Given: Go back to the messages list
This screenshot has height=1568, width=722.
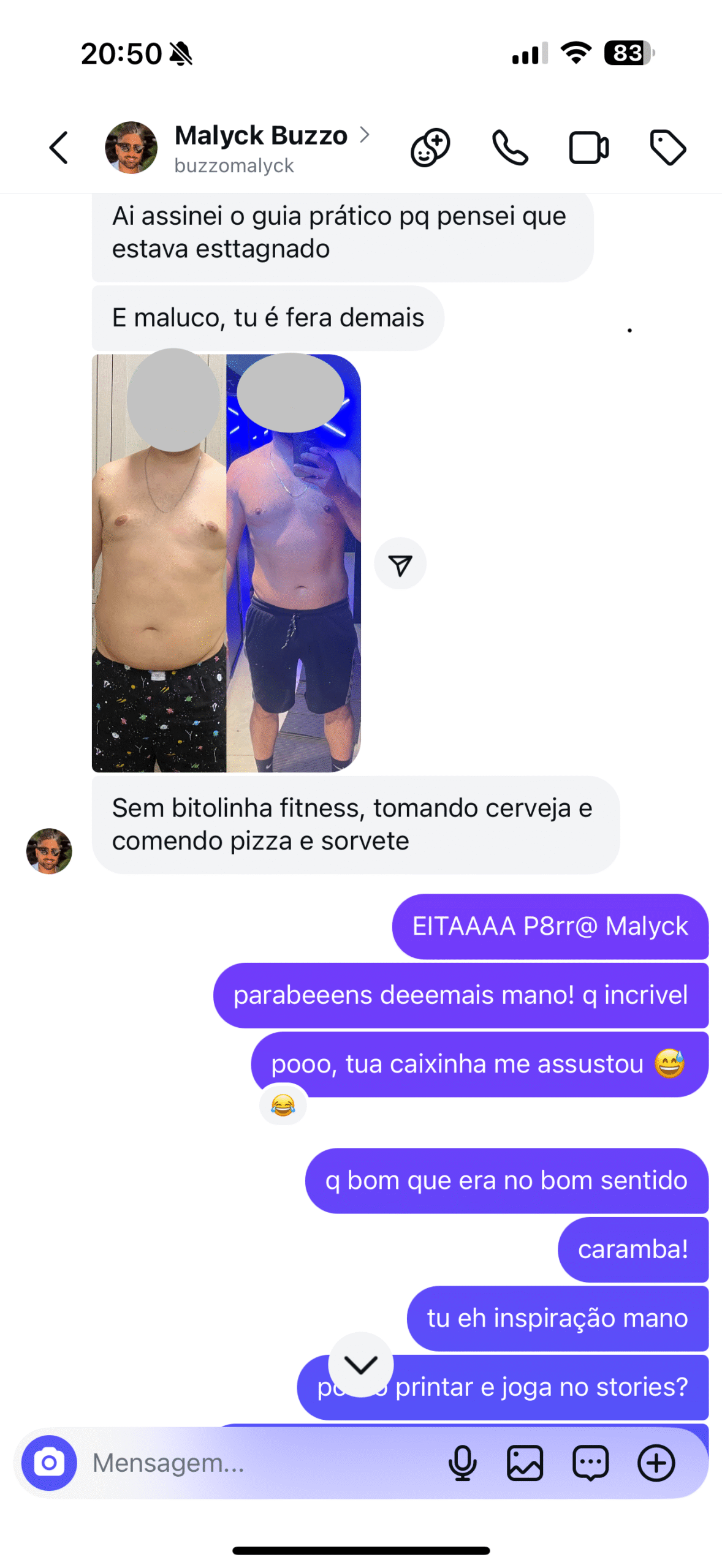Looking at the screenshot, I should point(59,148).
